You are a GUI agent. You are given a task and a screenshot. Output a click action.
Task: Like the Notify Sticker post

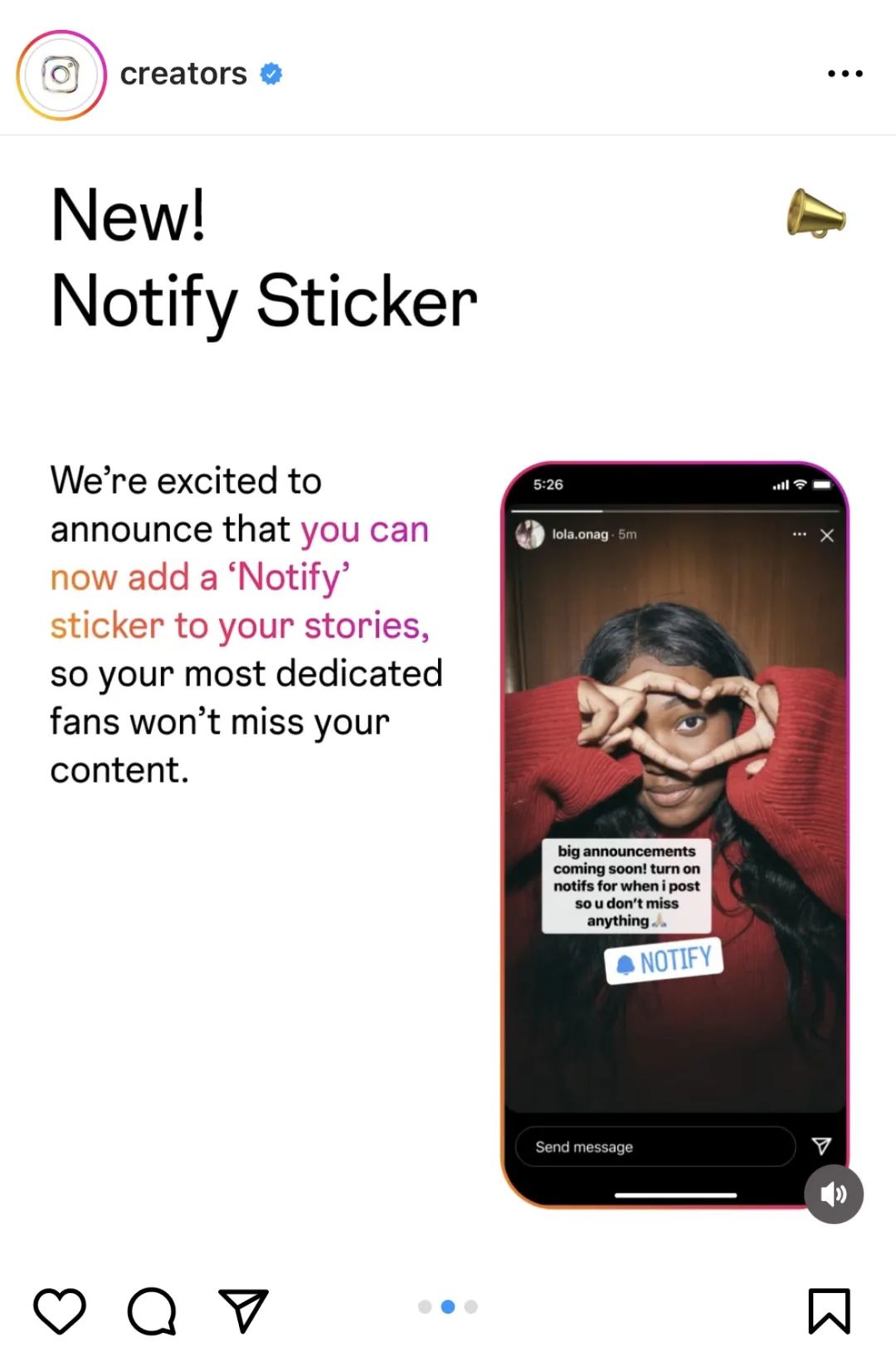pos(60,1311)
